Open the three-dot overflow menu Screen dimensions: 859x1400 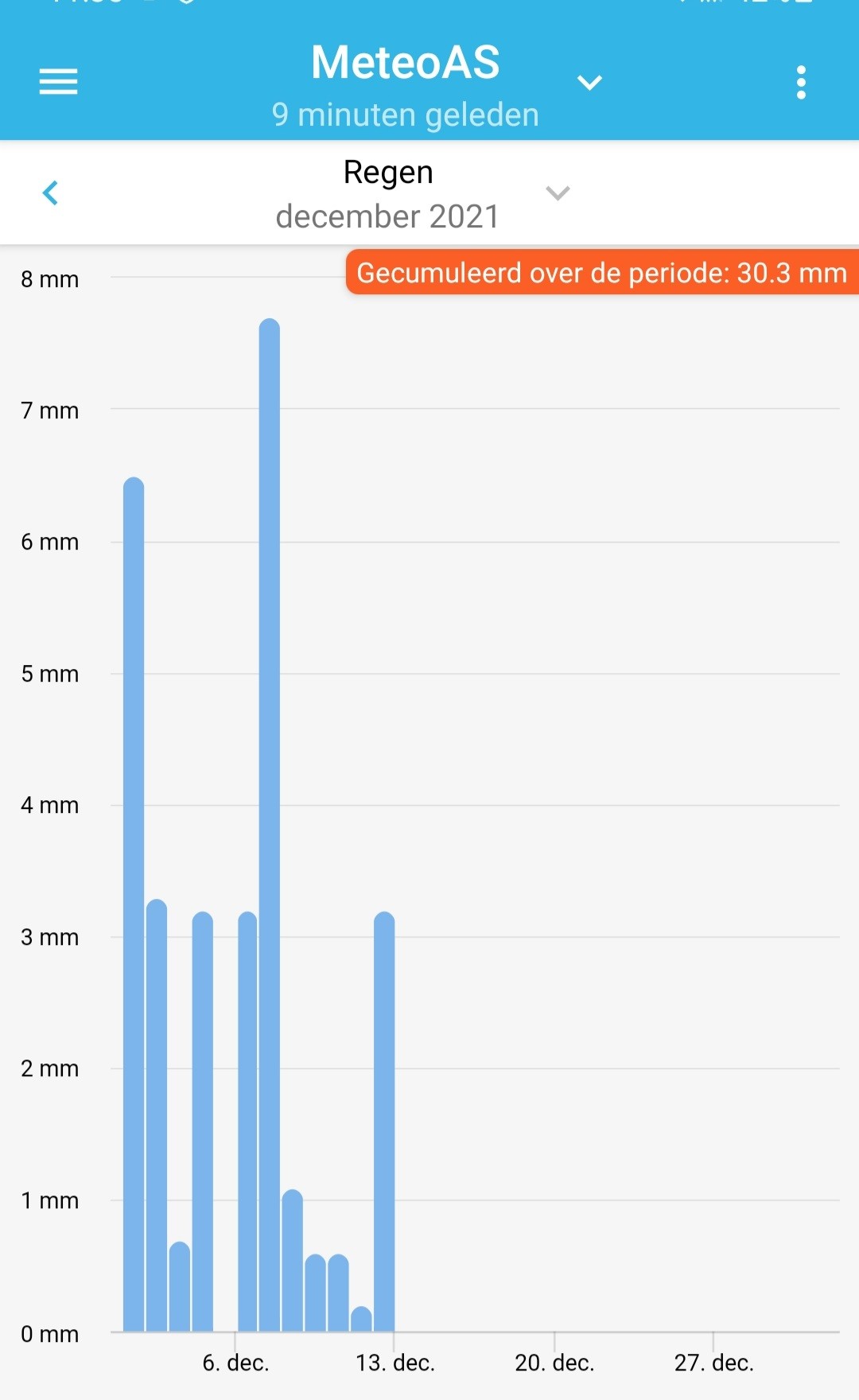click(801, 82)
